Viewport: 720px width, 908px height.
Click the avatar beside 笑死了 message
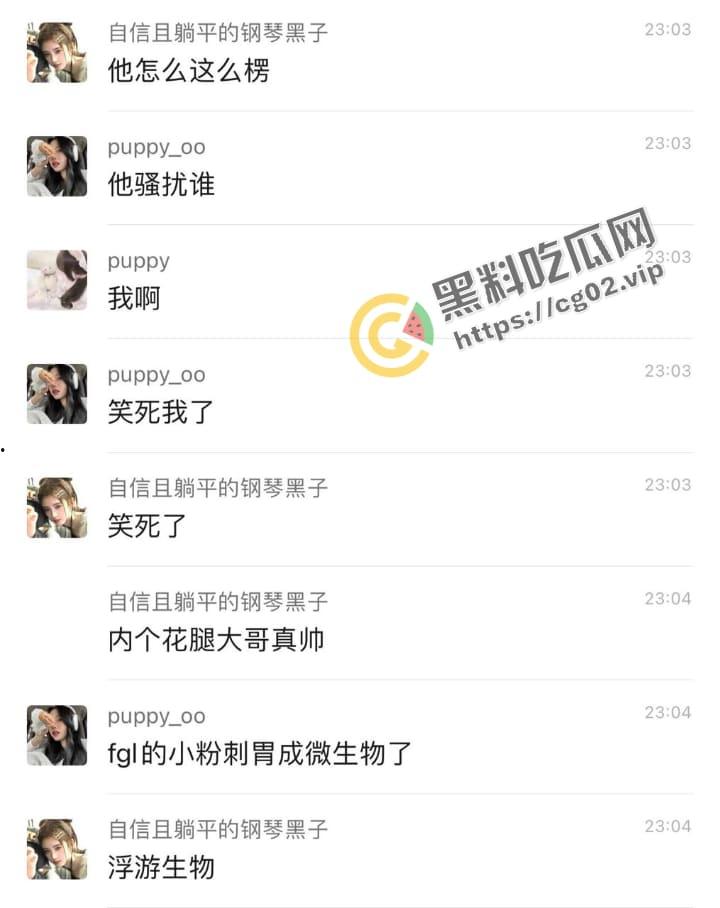[x=57, y=507]
